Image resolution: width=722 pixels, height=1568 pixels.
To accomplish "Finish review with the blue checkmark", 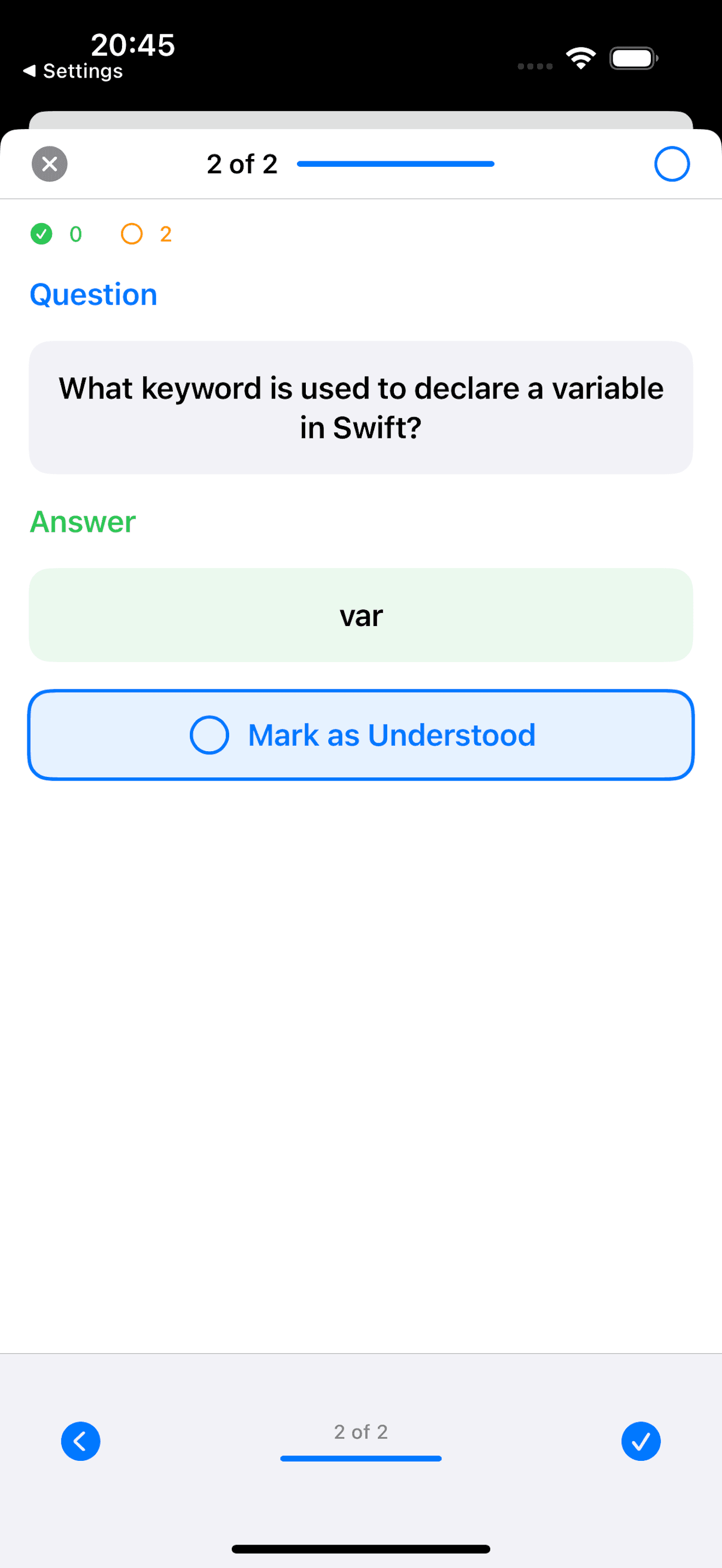I will pos(641,1441).
